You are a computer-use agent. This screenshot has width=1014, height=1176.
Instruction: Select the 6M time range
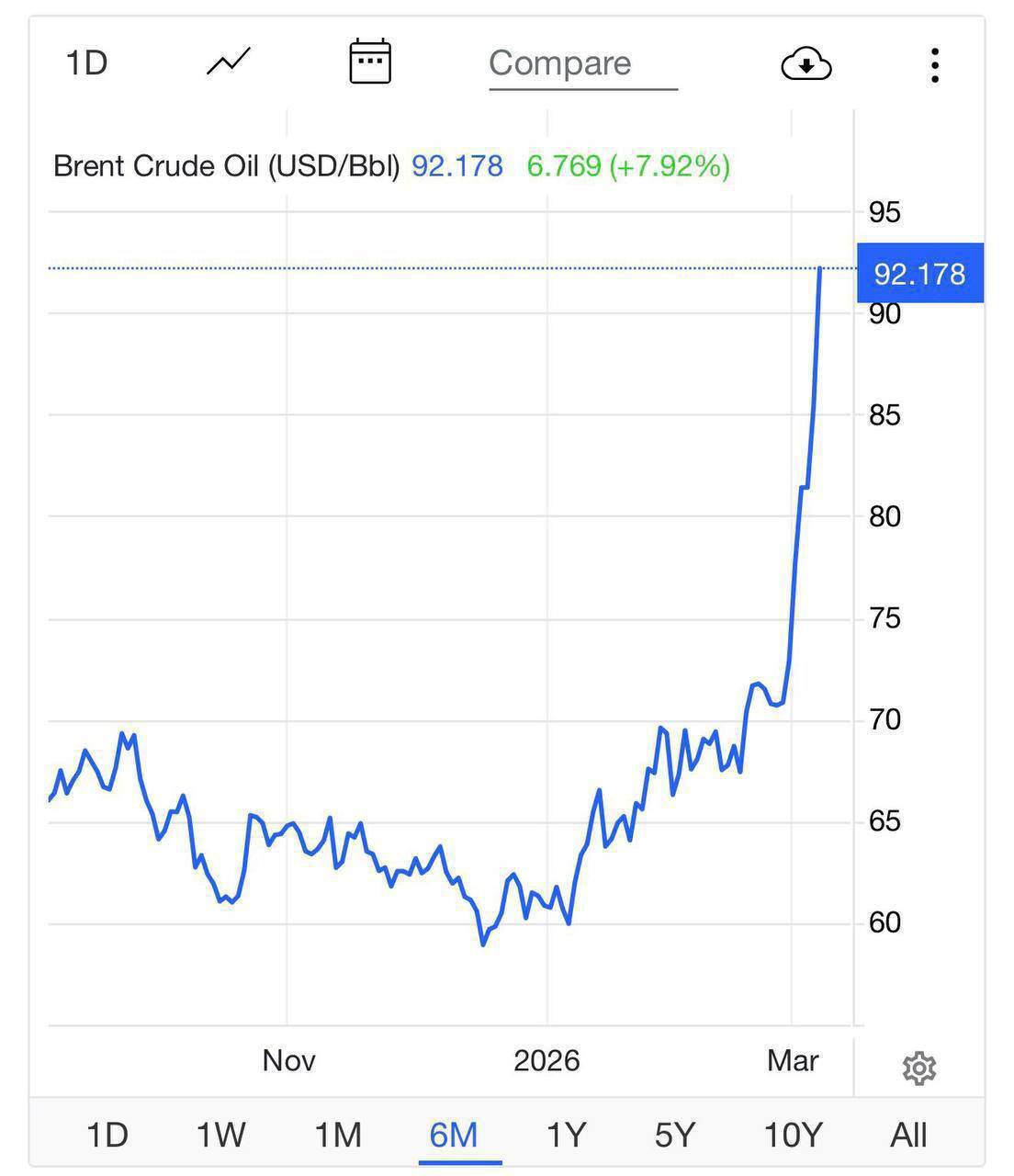pyautogui.click(x=454, y=1136)
